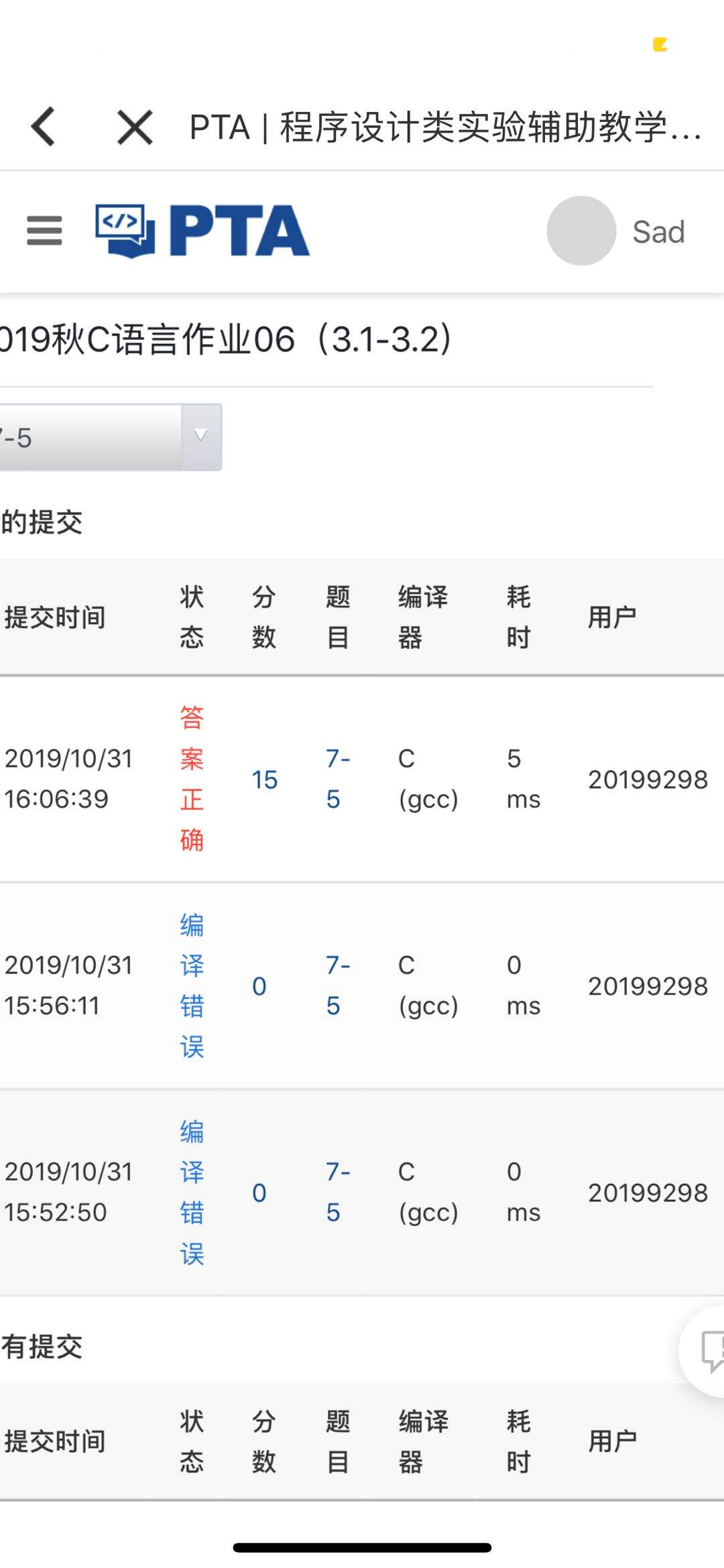Open problem 7-5 from the 16:06:39 row

pyautogui.click(x=337, y=778)
